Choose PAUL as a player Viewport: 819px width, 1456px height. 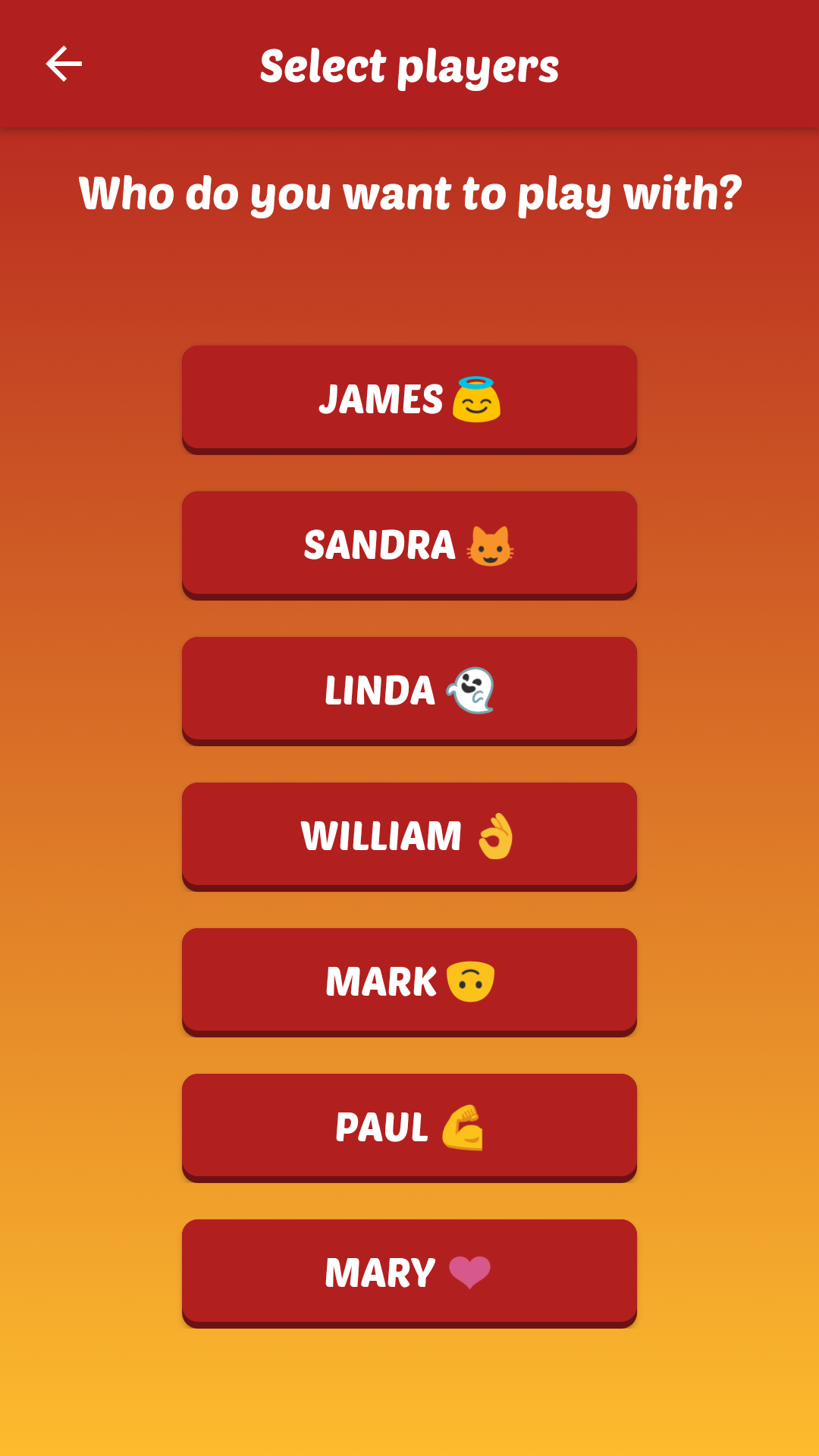coord(409,1127)
